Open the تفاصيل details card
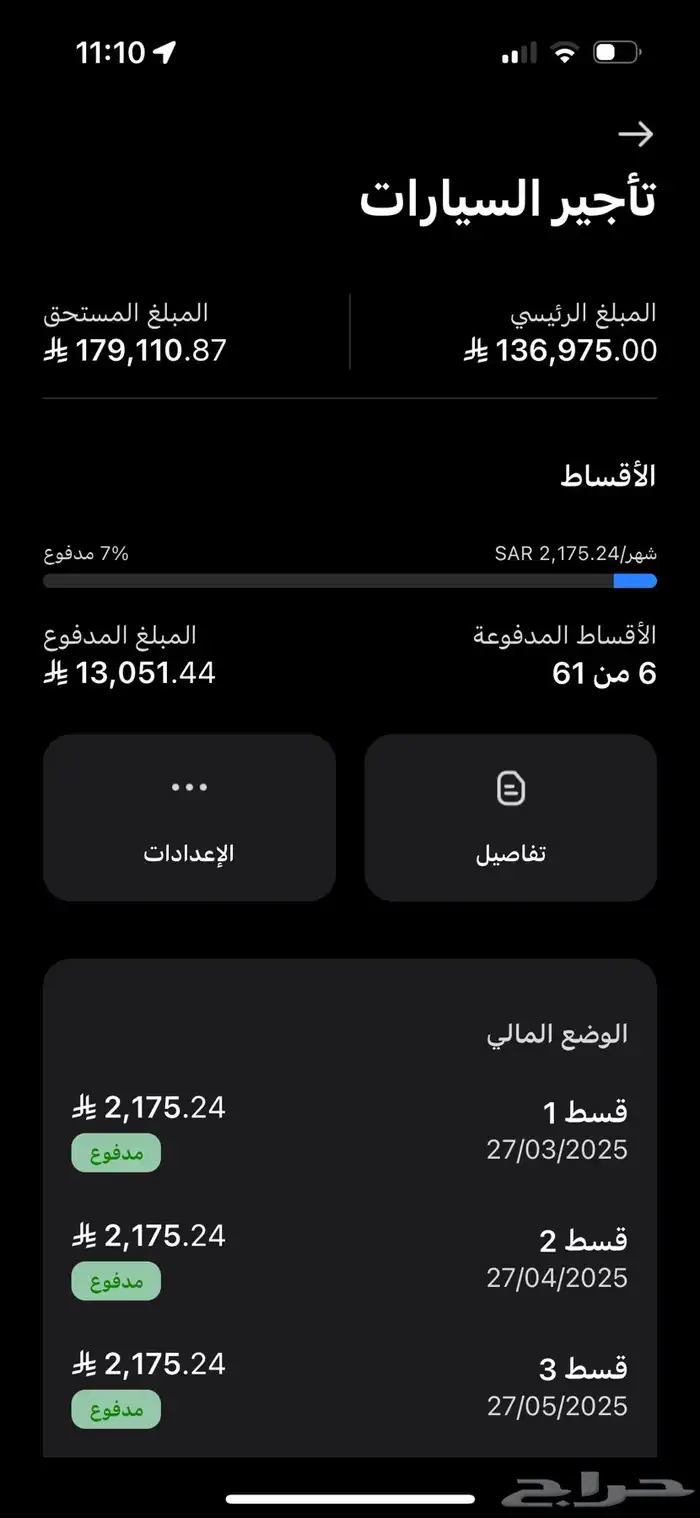Image resolution: width=700 pixels, height=1518 pixels. pos(510,818)
